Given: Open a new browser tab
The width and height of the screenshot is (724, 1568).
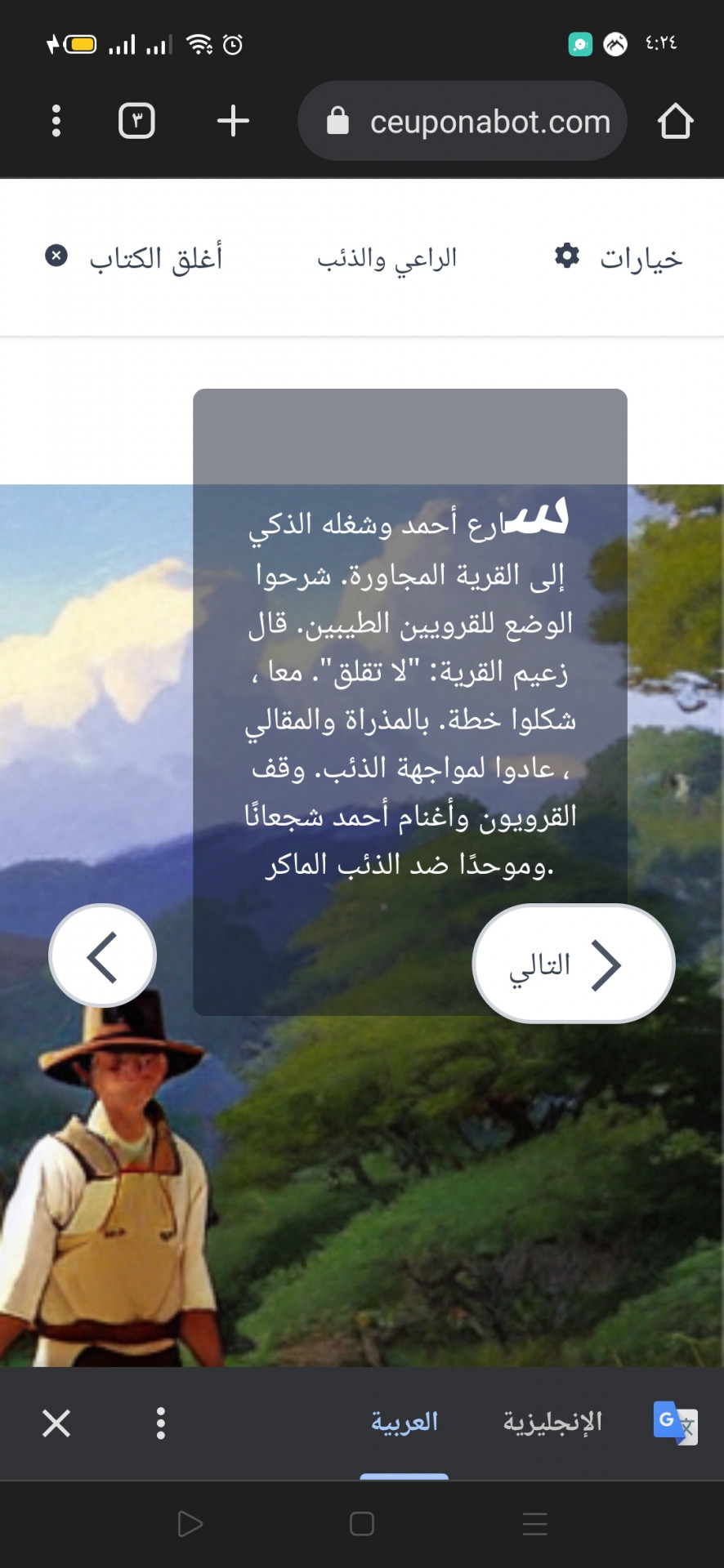Looking at the screenshot, I should (x=233, y=121).
